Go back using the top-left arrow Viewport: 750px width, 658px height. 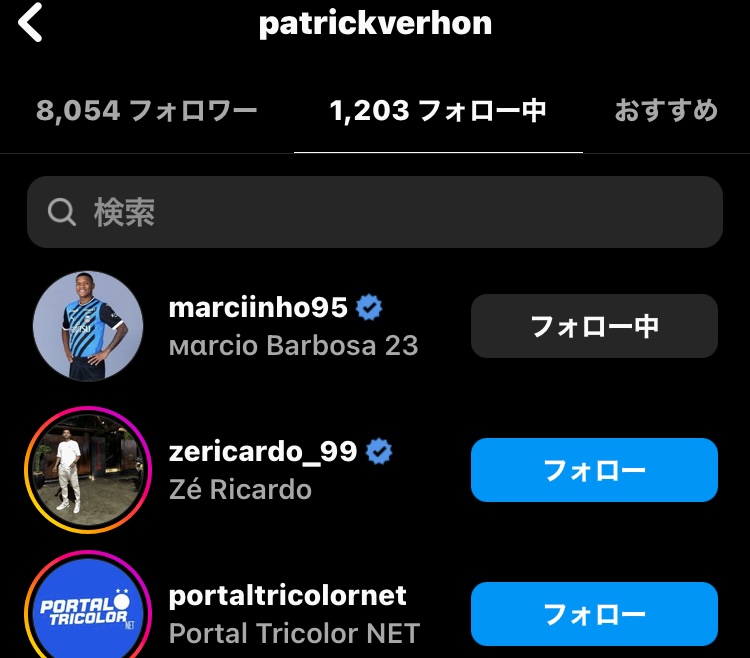pos(31,22)
